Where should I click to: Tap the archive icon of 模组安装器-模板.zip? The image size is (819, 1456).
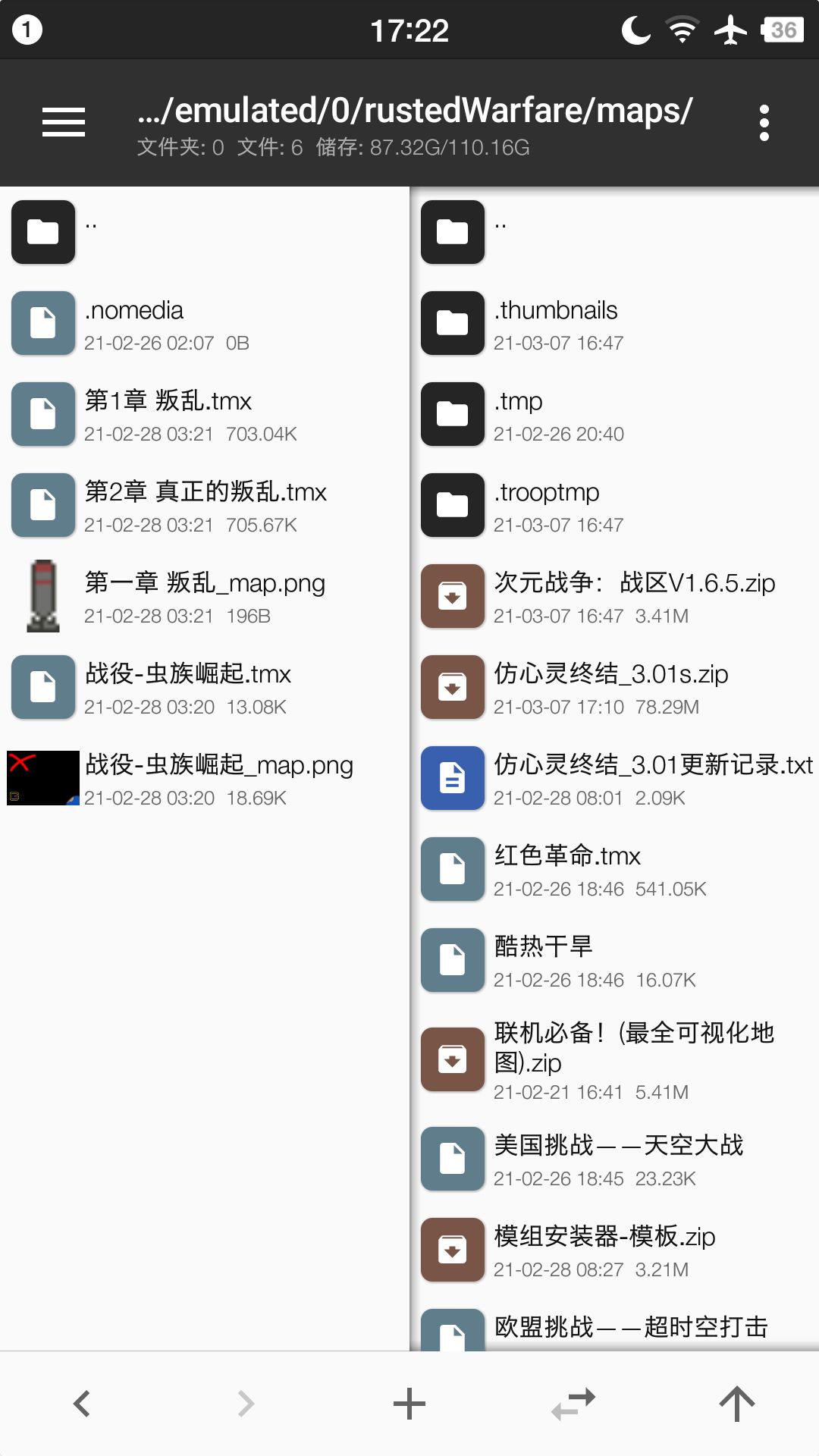[x=451, y=1248]
